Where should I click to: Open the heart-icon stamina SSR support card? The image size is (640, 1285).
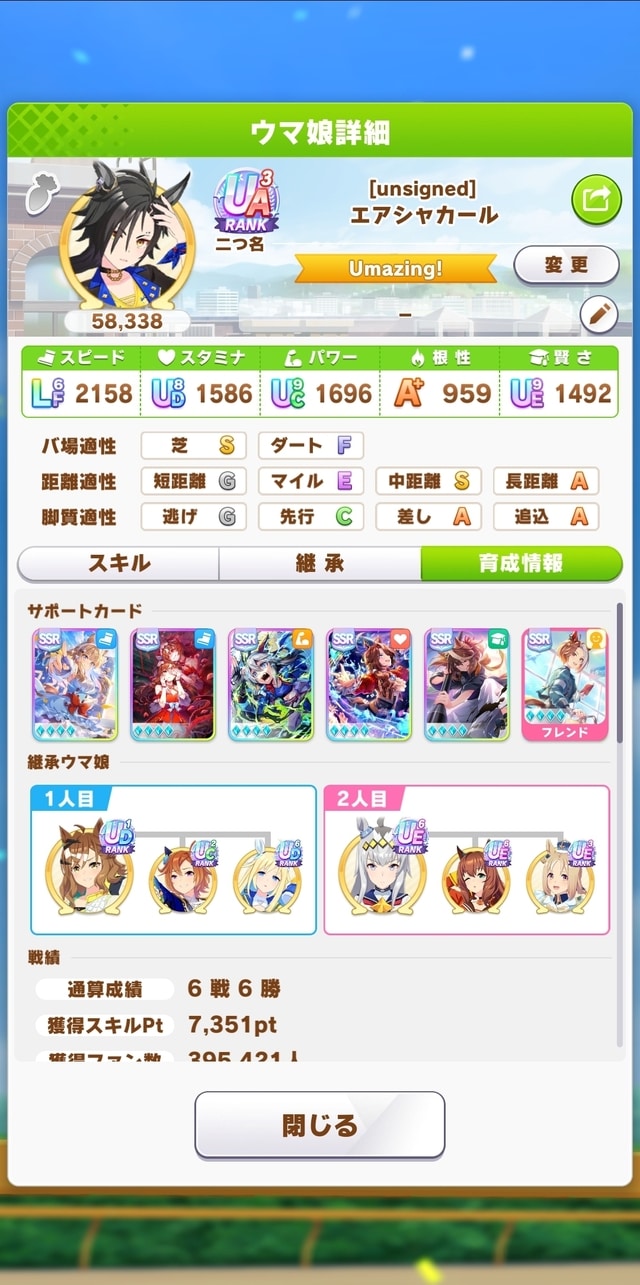point(369,684)
